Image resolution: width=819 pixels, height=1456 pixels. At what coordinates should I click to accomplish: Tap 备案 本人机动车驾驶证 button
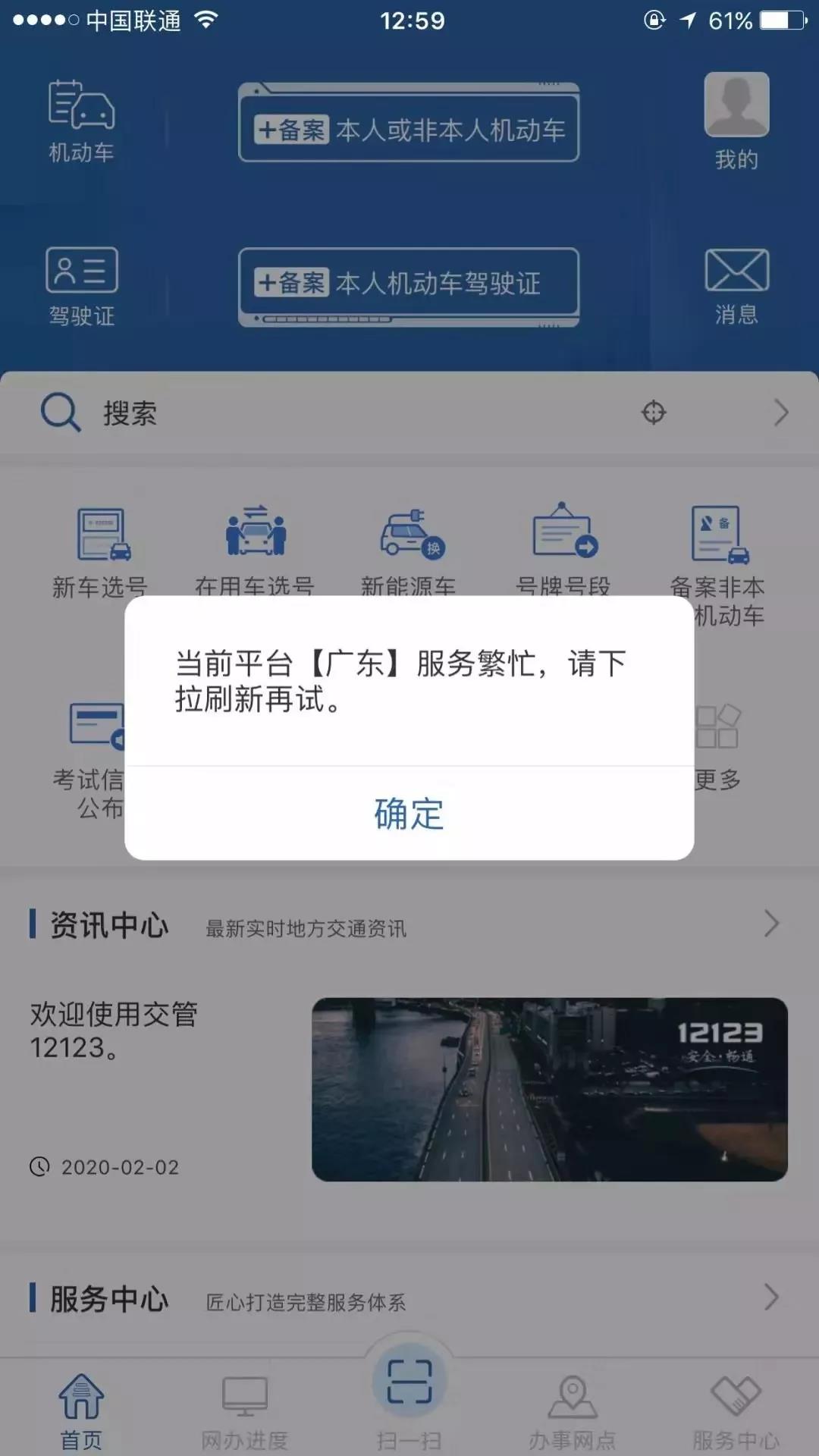tap(409, 284)
